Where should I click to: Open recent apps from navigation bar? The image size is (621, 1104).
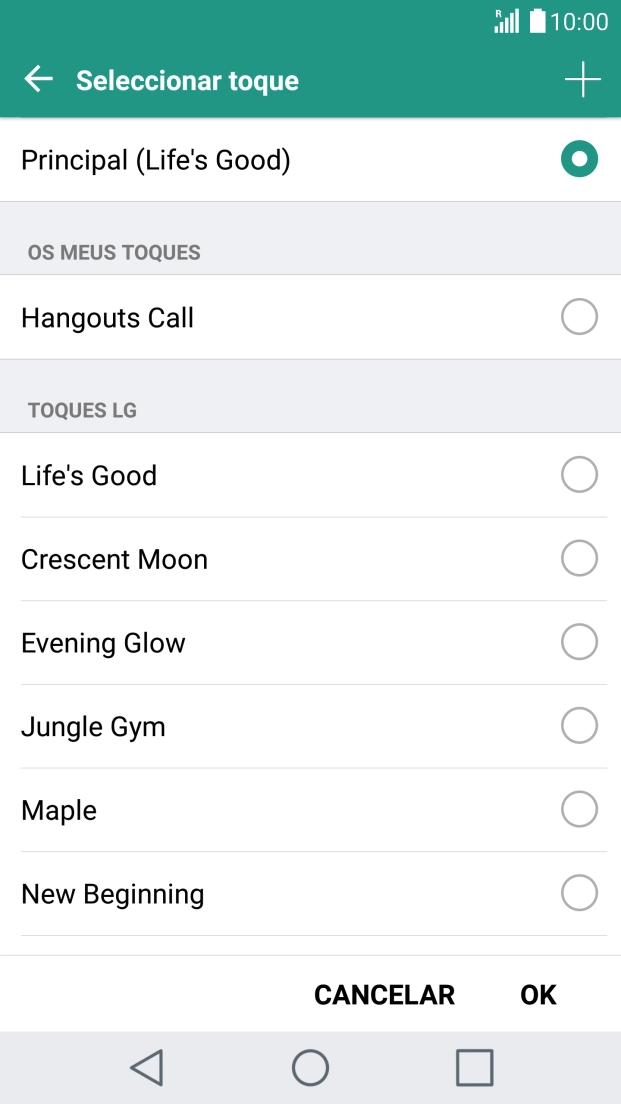click(x=474, y=1068)
